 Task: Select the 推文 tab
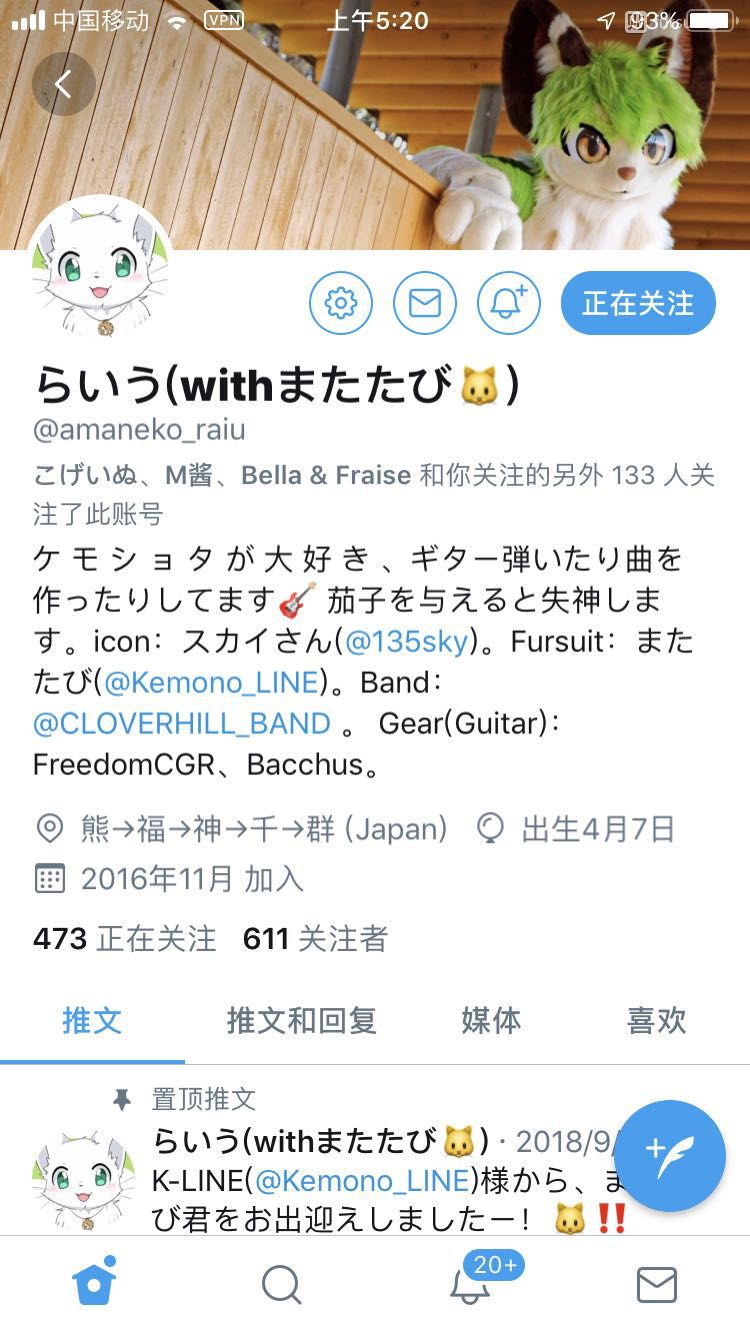point(92,1021)
